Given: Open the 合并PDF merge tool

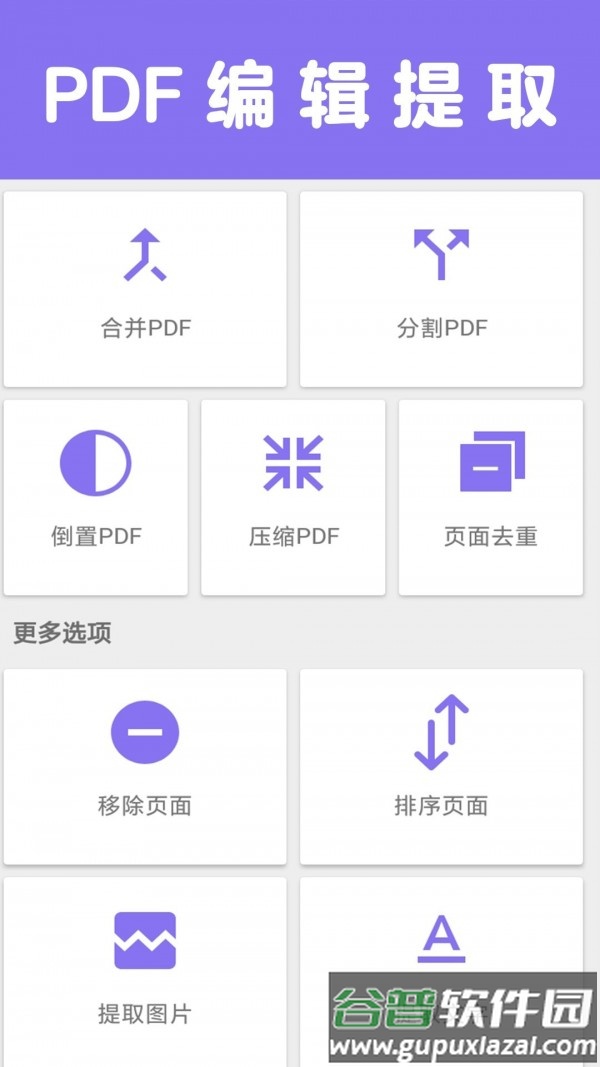Looking at the screenshot, I should pos(145,289).
